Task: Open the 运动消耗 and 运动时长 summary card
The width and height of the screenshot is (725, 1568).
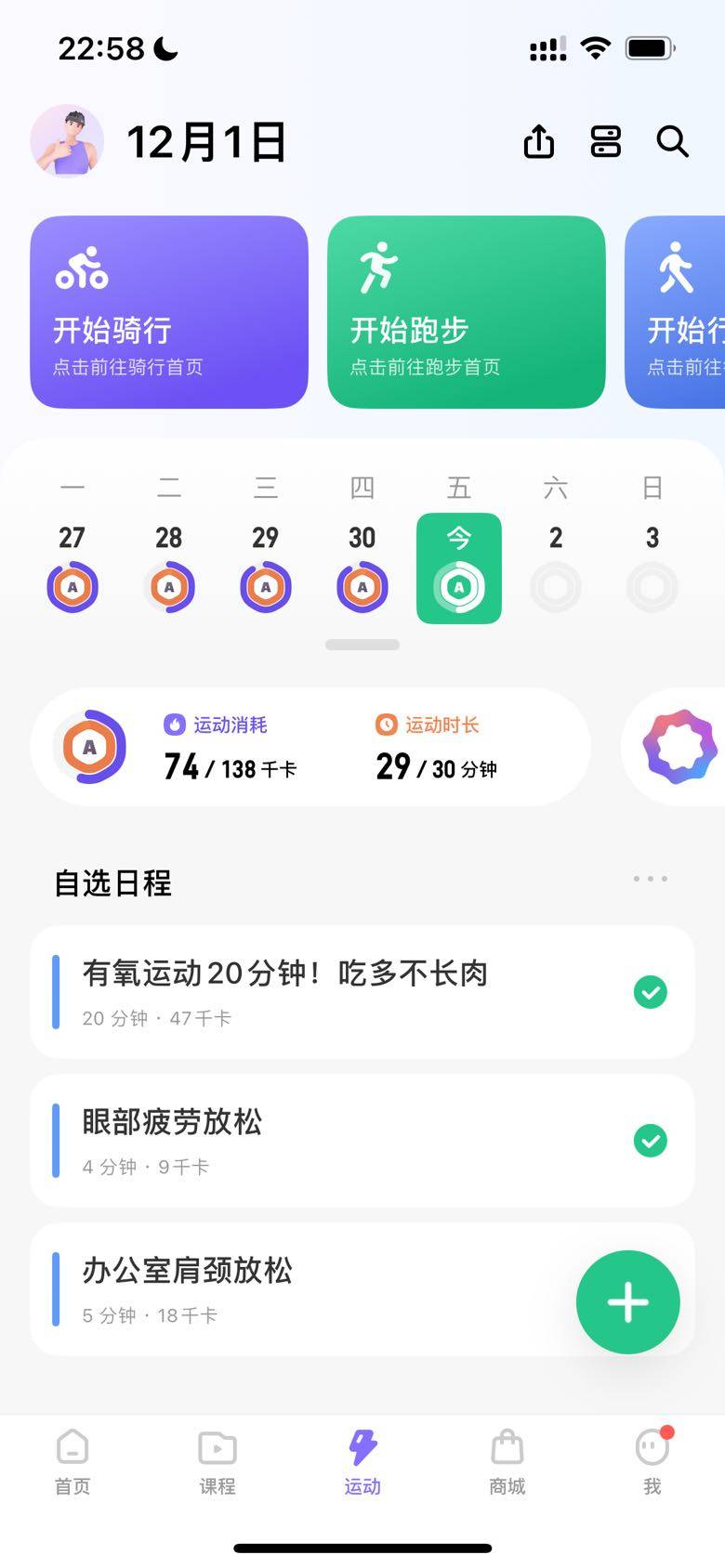Action: click(x=310, y=747)
